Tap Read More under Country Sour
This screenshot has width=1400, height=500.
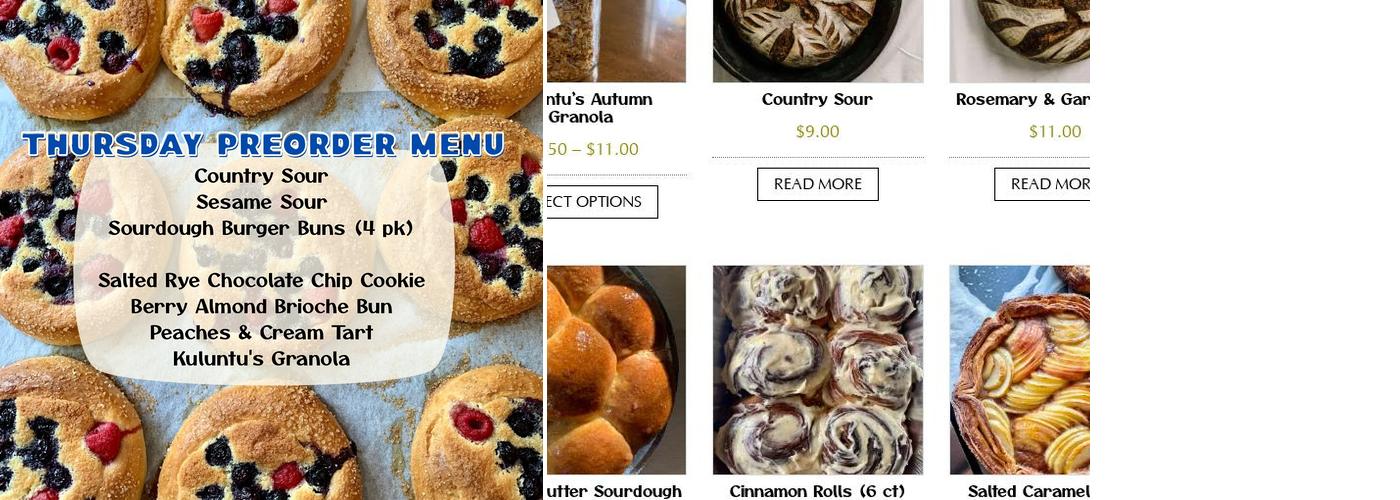pos(817,184)
